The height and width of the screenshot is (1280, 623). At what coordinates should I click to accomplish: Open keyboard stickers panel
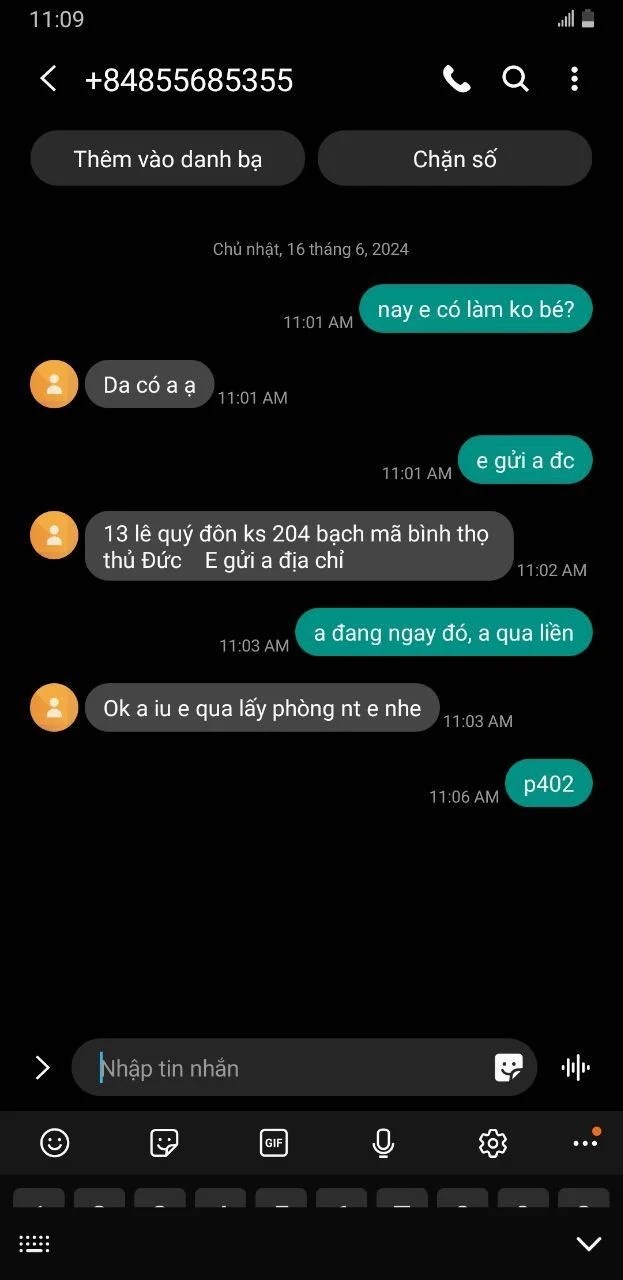164,1143
